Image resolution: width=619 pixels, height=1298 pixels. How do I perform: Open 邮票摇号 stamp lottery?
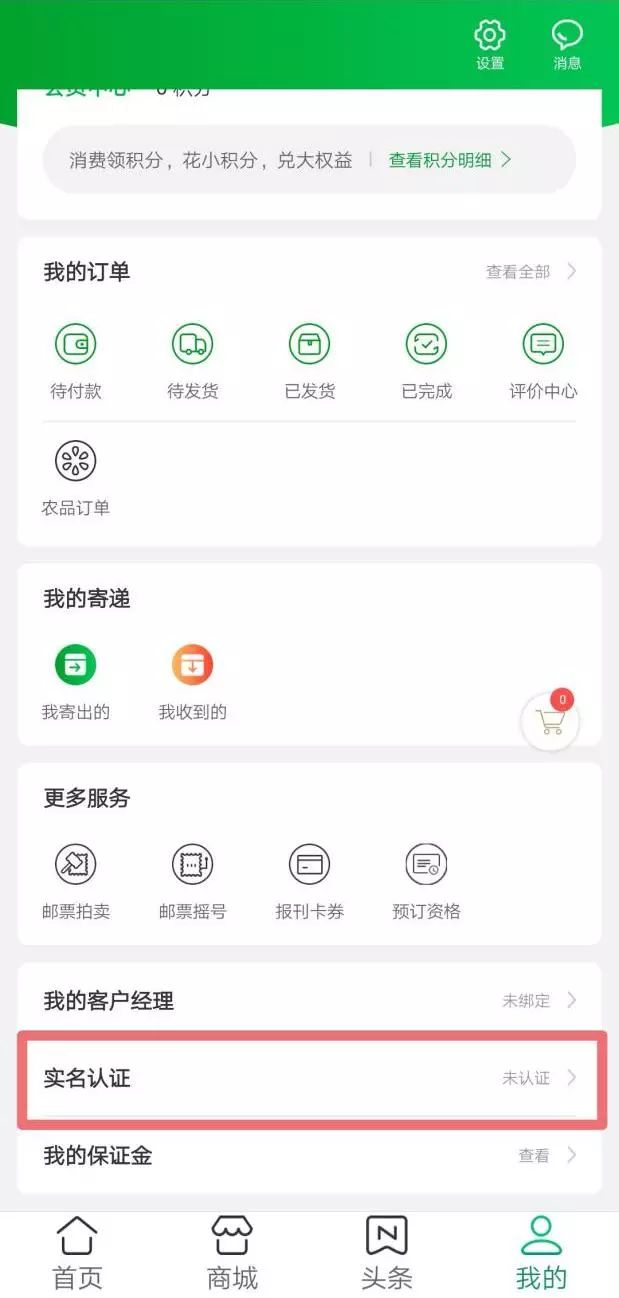point(193,883)
